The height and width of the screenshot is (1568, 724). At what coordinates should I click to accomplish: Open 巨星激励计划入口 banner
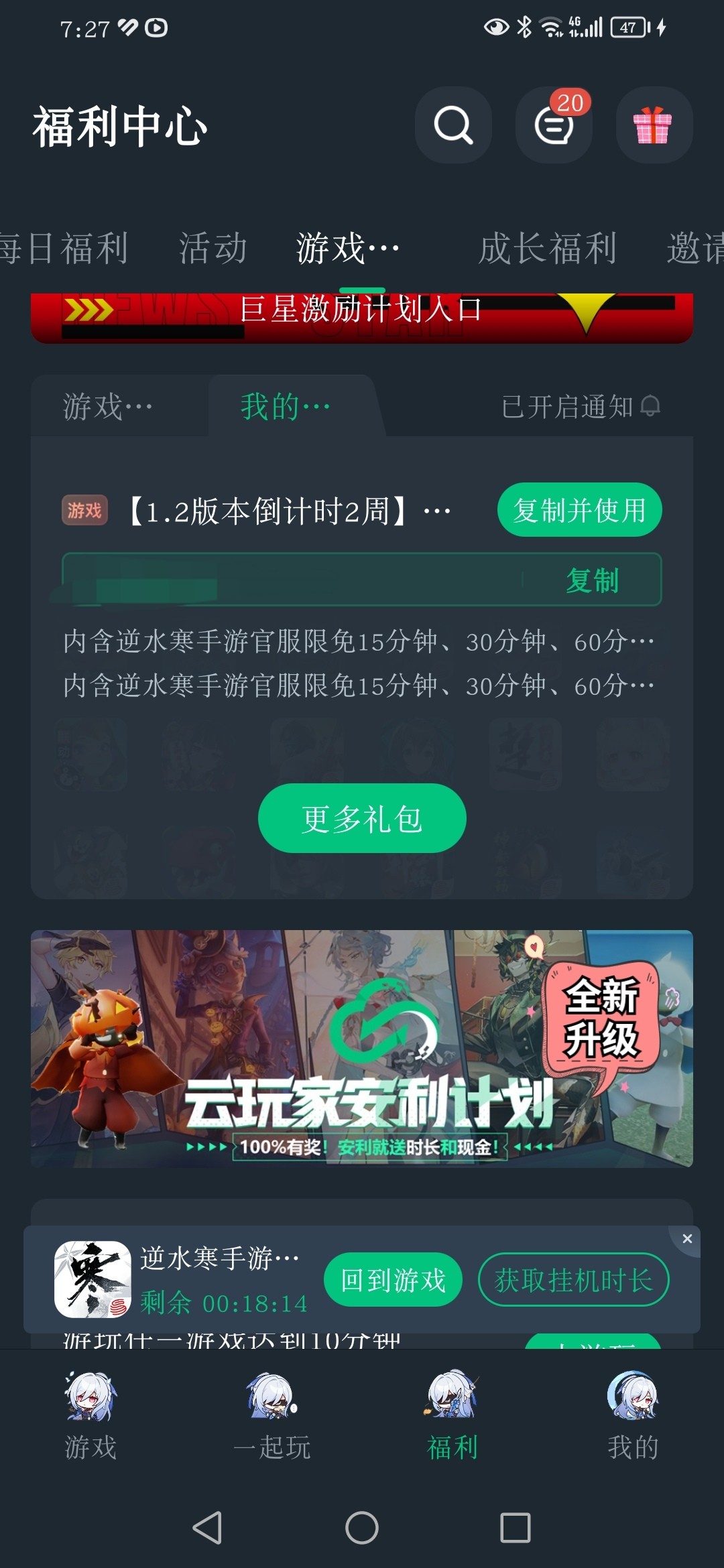(362, 318)
